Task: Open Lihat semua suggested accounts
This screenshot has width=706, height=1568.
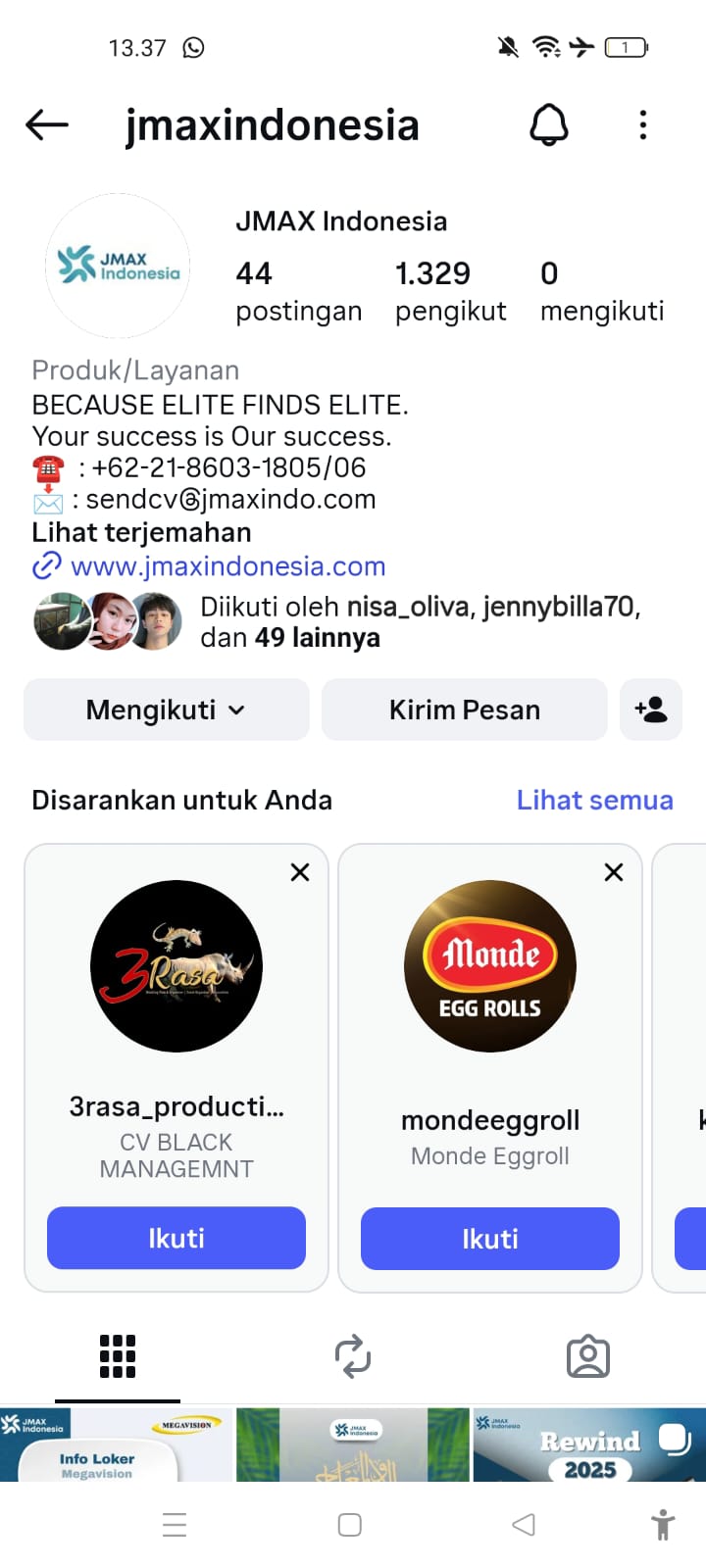Action: [x=594, y=800]
